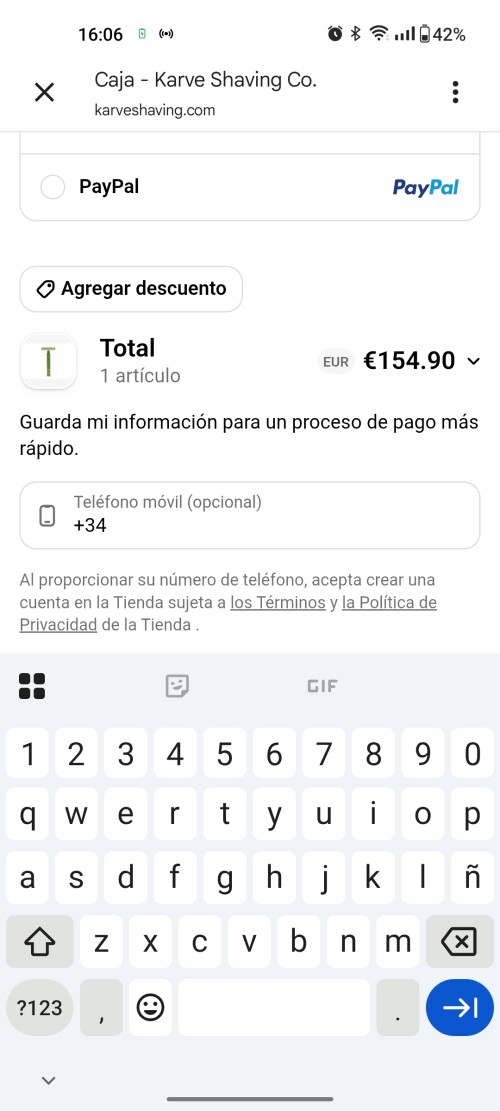Switch keyboard to ?123 symbols
The width and height of the screenshot is (500, 1111).
pos(40,1008)
